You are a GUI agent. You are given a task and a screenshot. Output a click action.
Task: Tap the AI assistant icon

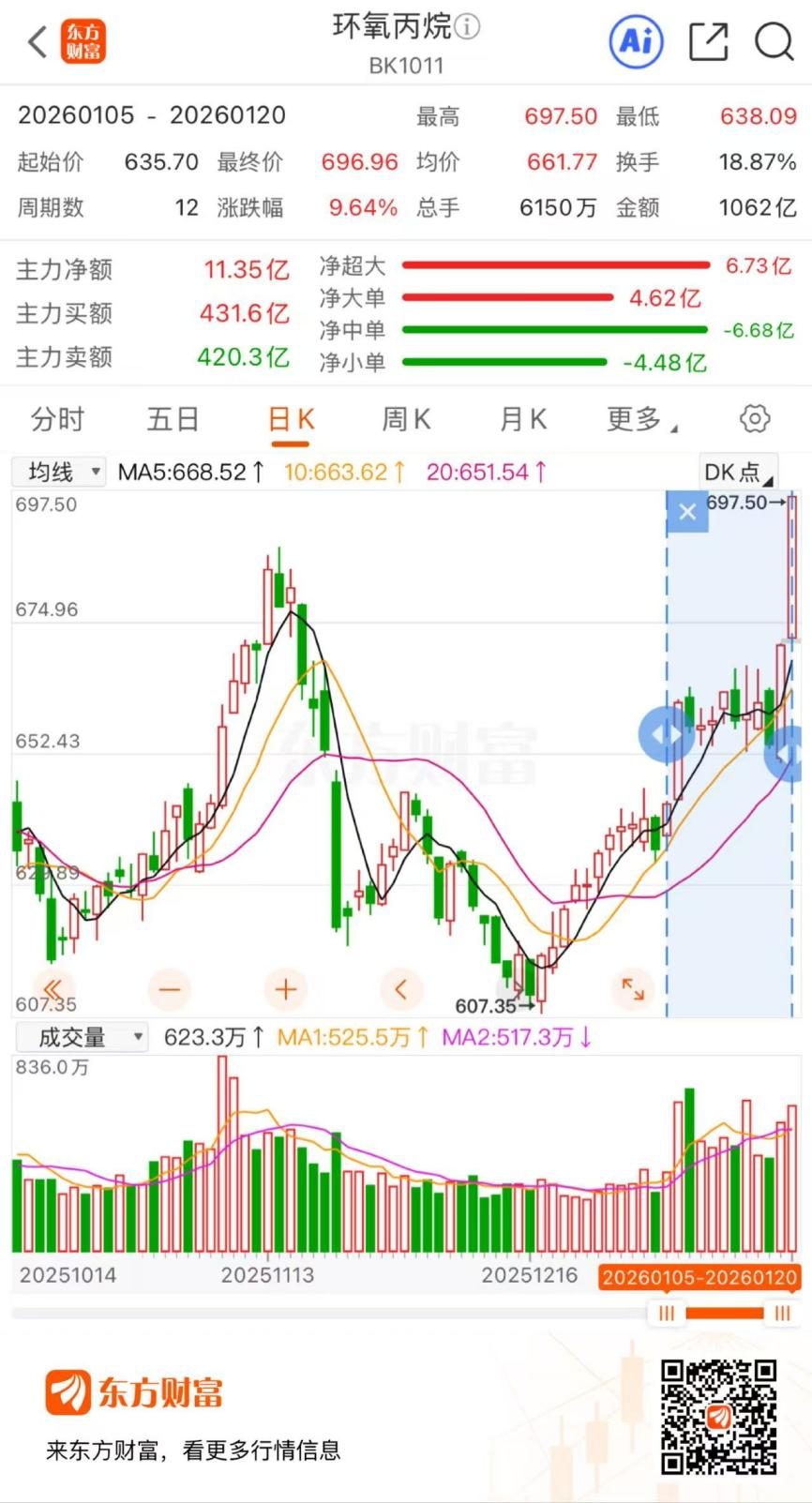tap(635, 42)
